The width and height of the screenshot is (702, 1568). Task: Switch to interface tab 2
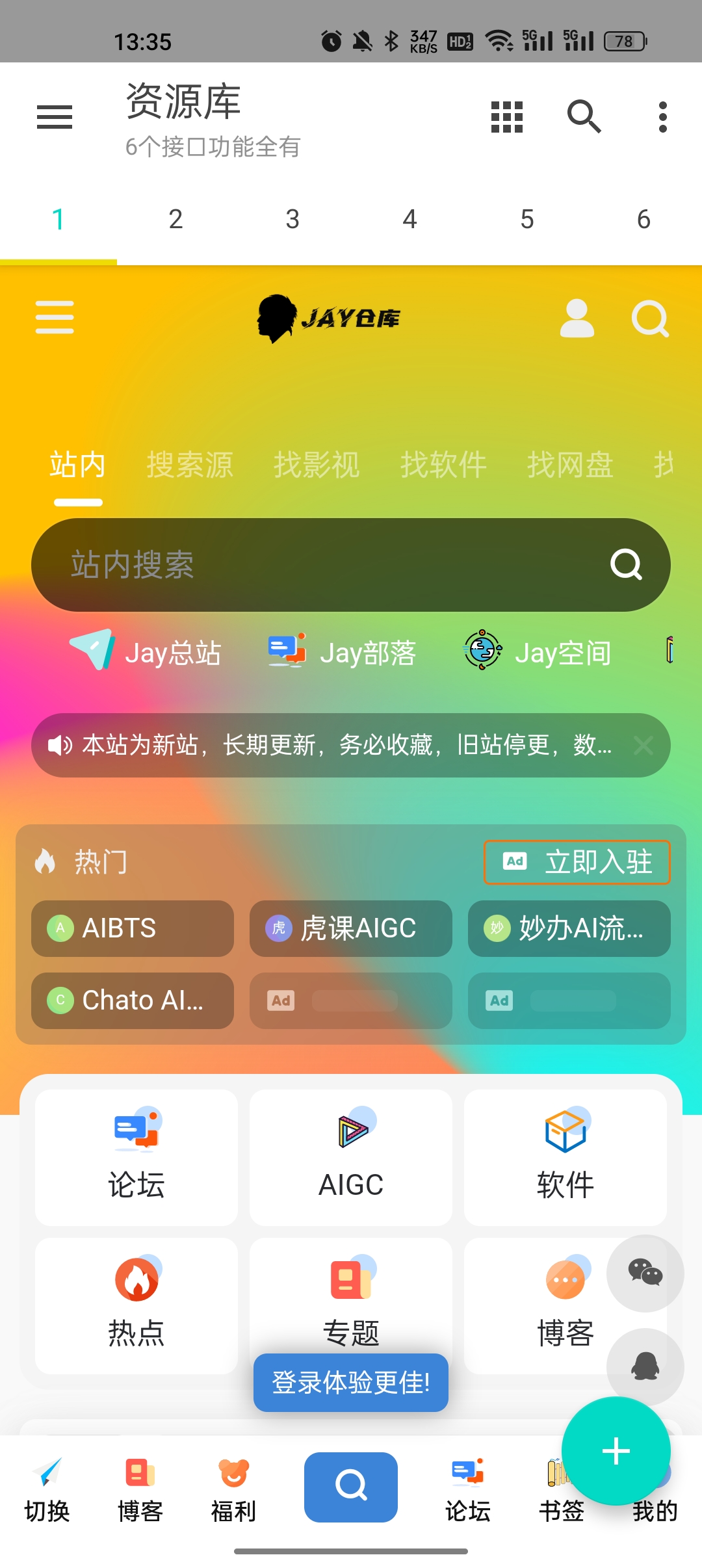click(x=175, y=219)
